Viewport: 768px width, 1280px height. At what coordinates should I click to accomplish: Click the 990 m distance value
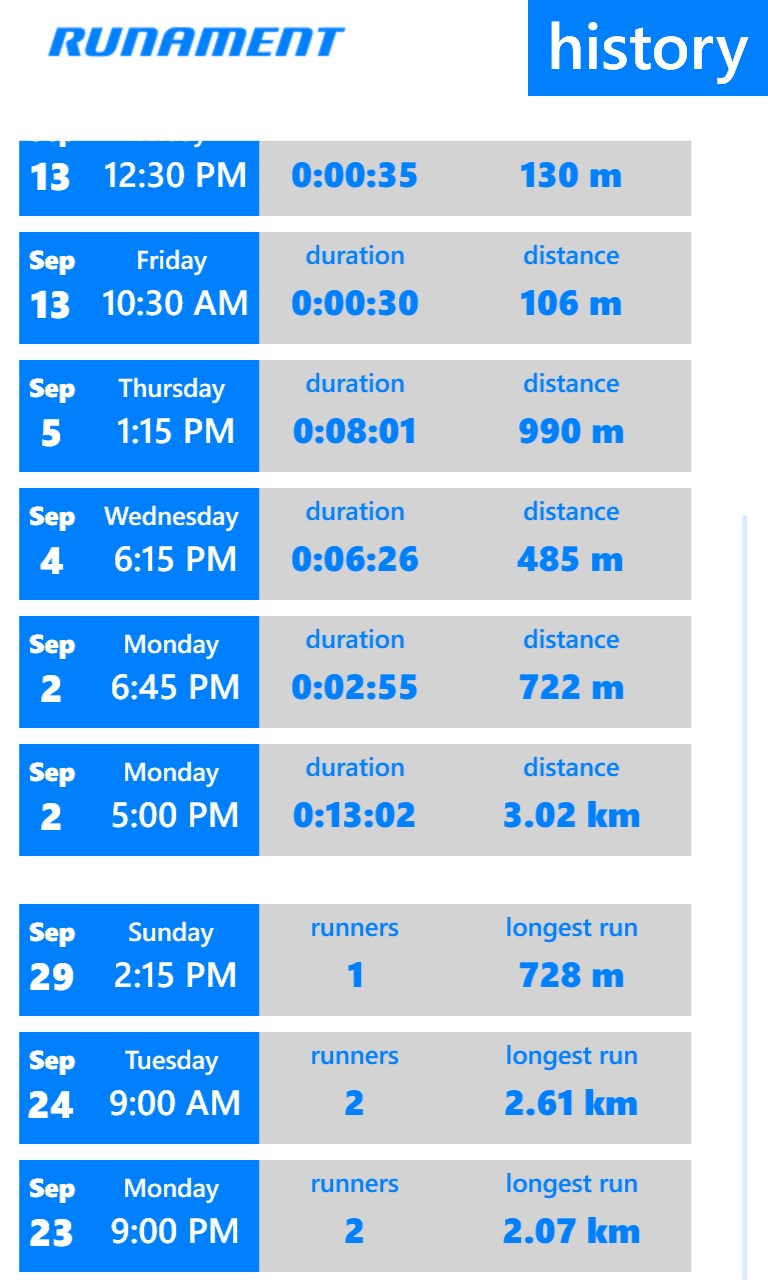(x=572, y=431)
